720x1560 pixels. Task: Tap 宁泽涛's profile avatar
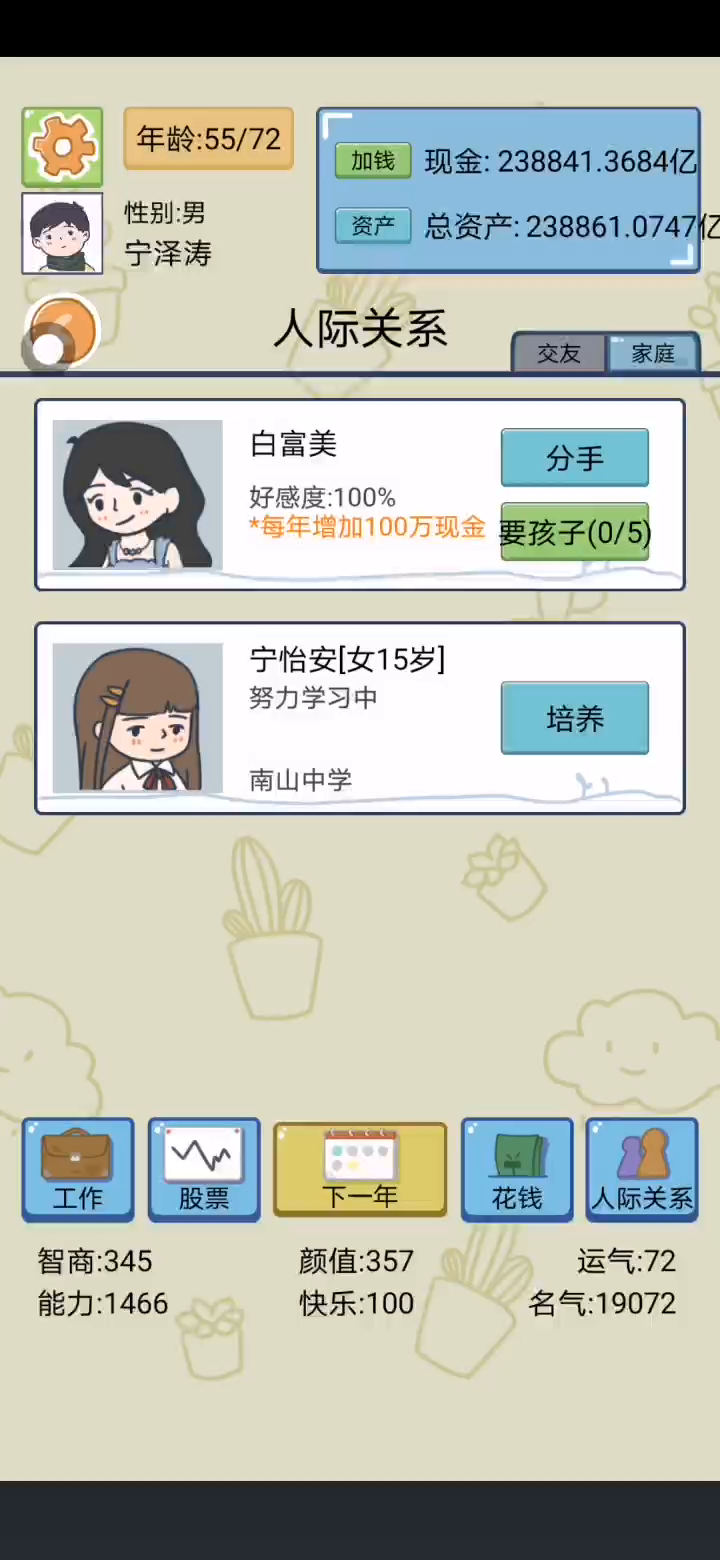pos(62,233)
